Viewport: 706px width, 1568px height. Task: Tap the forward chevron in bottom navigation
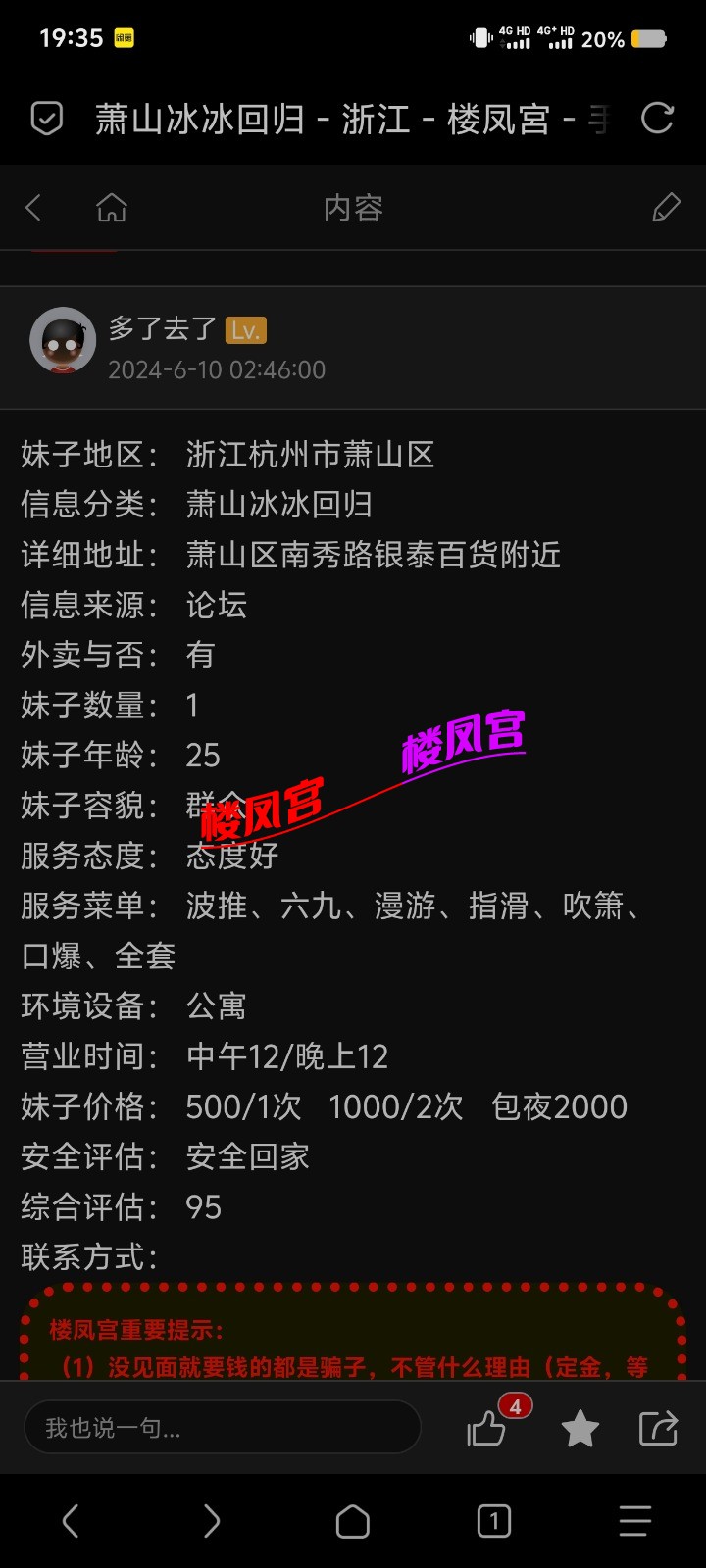[212, 1522]
